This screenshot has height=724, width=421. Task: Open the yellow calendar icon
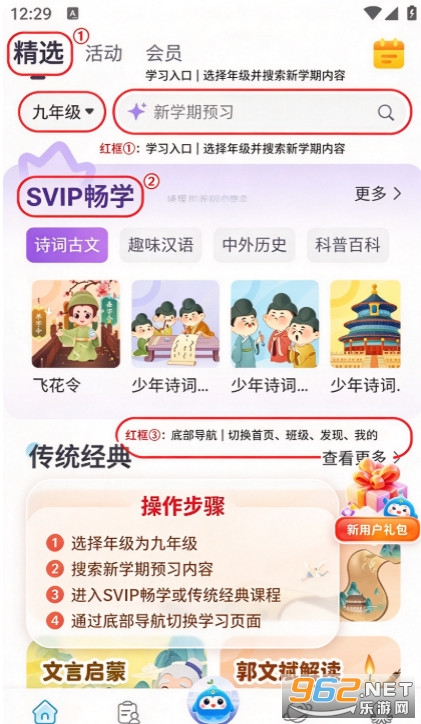389,54
